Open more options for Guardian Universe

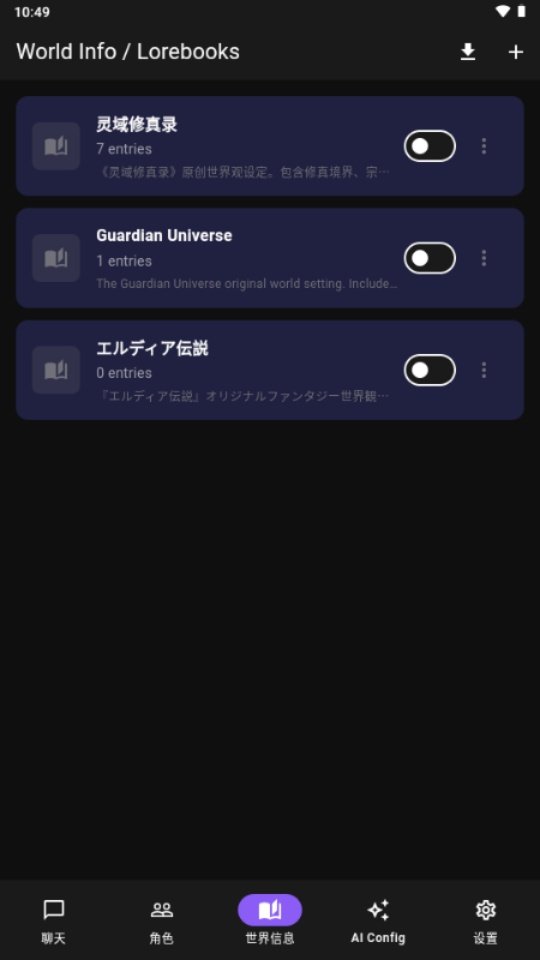tap(484, 258)
